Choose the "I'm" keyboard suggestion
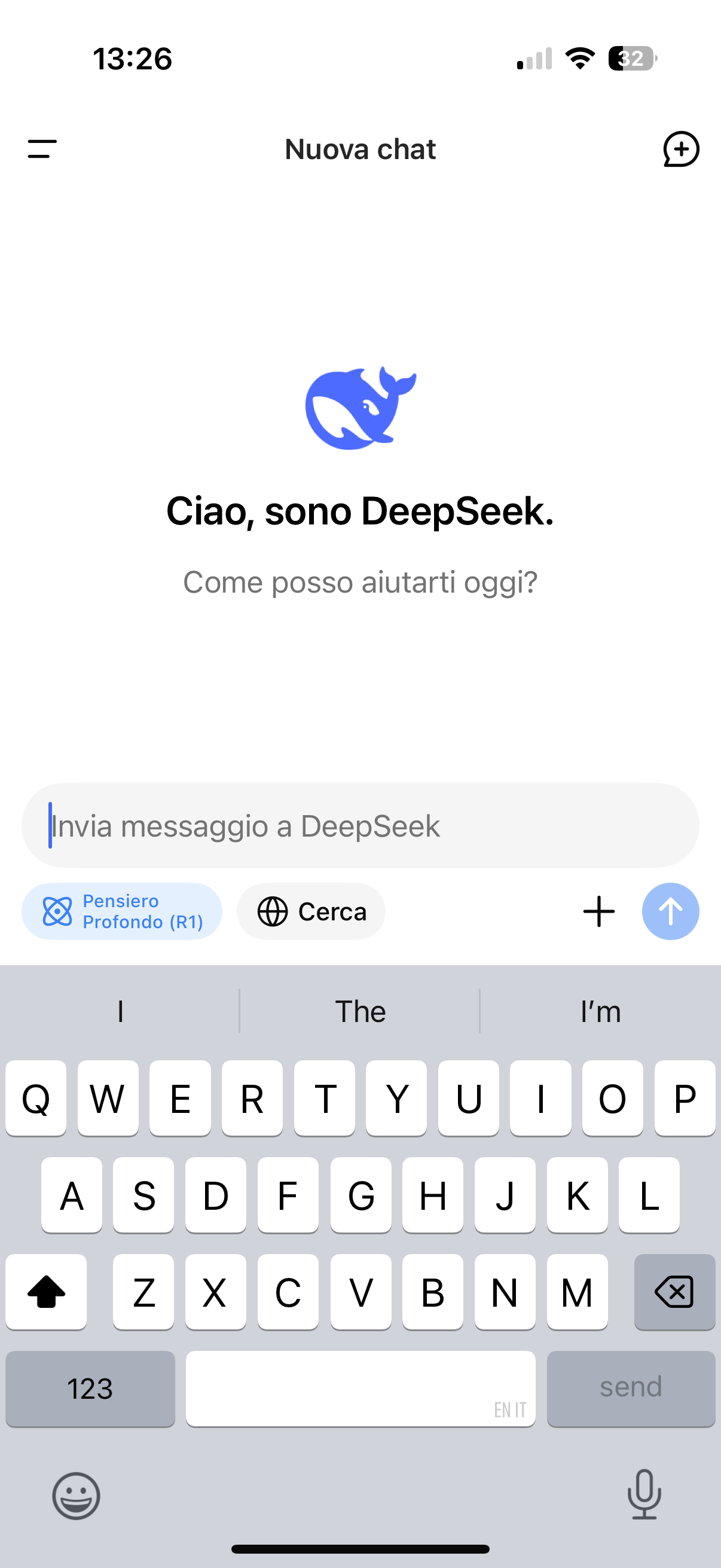This screenshot has width=721, height=1568. (600, 1012)
